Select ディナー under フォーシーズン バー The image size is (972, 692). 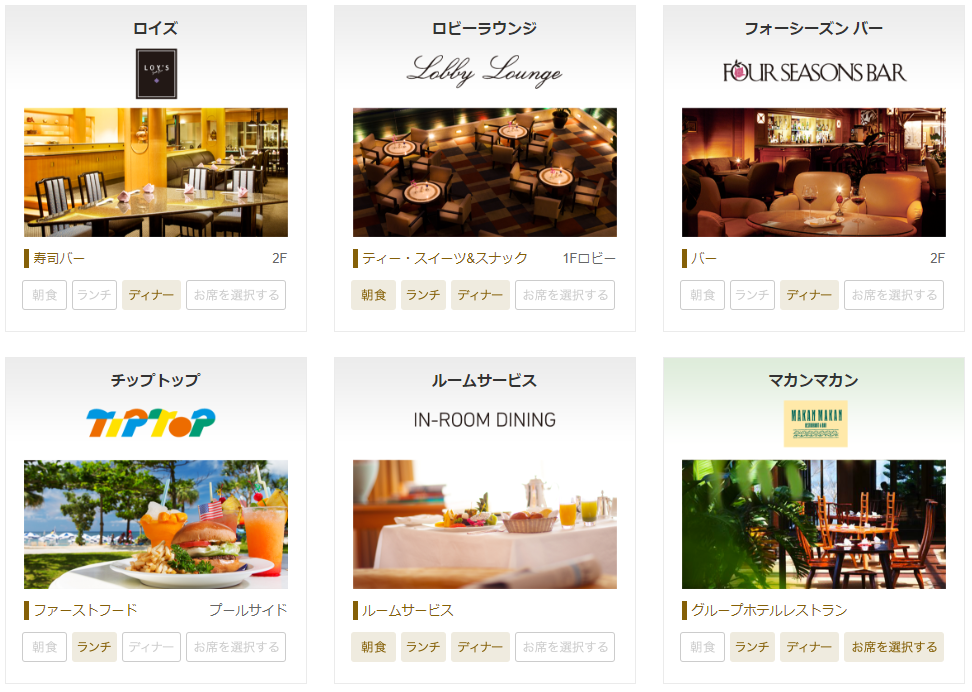[x=809, y=295]
